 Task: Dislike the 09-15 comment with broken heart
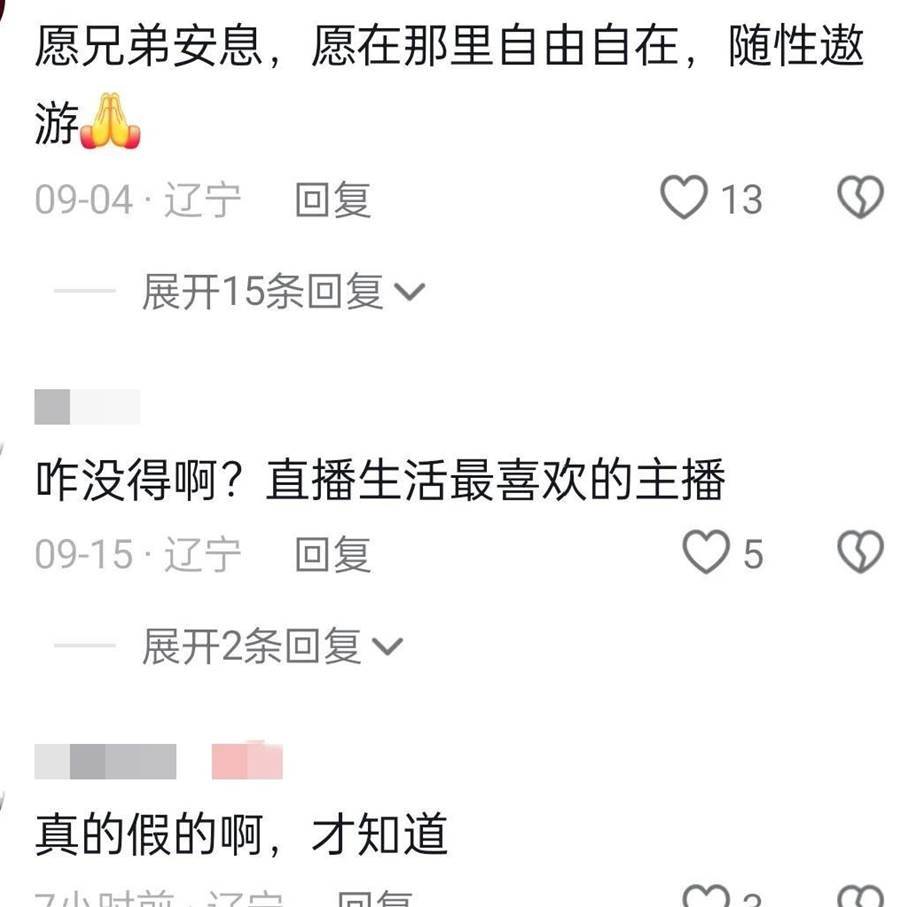860,552
